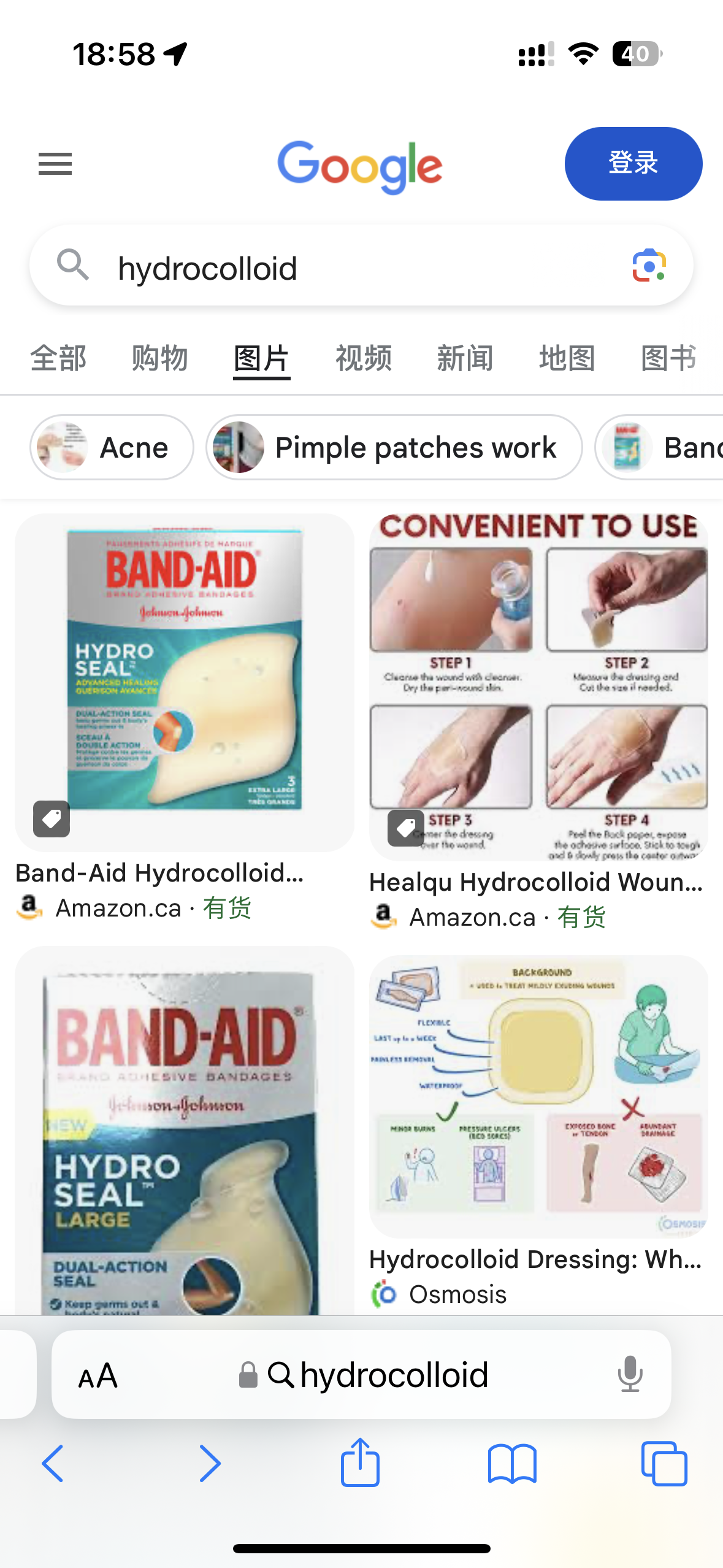Image resolution: width=723 pixels, height=1568 pixels.
Task: Switch to the 地图 tab
Action: click(567, 358)
